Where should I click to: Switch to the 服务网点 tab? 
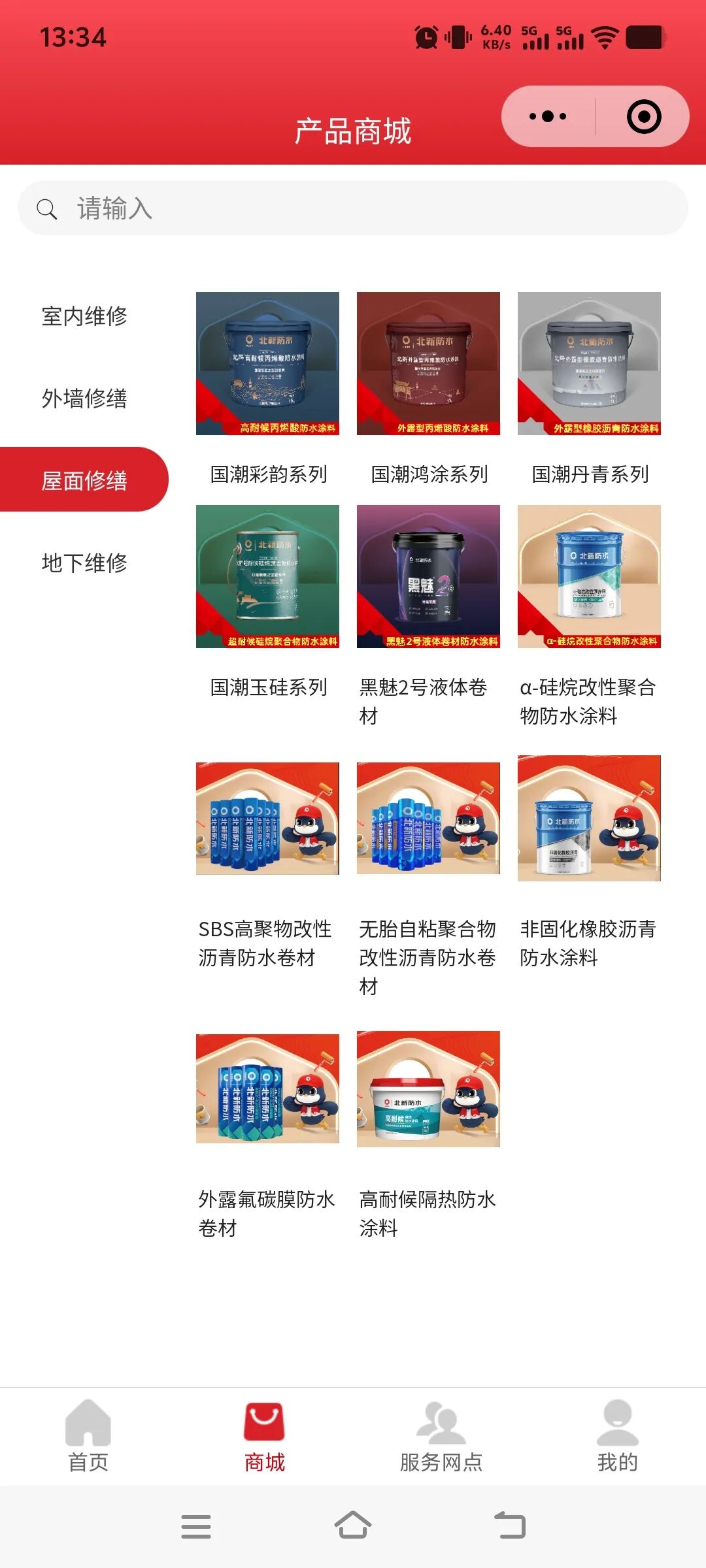click(x=441, y=1435)
